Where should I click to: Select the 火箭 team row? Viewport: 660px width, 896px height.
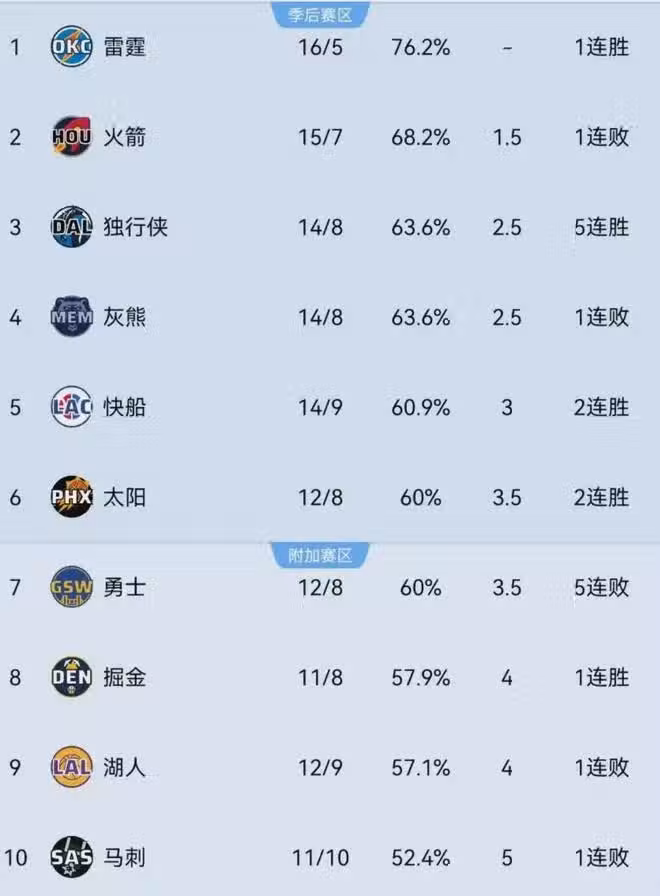[125, 137]
